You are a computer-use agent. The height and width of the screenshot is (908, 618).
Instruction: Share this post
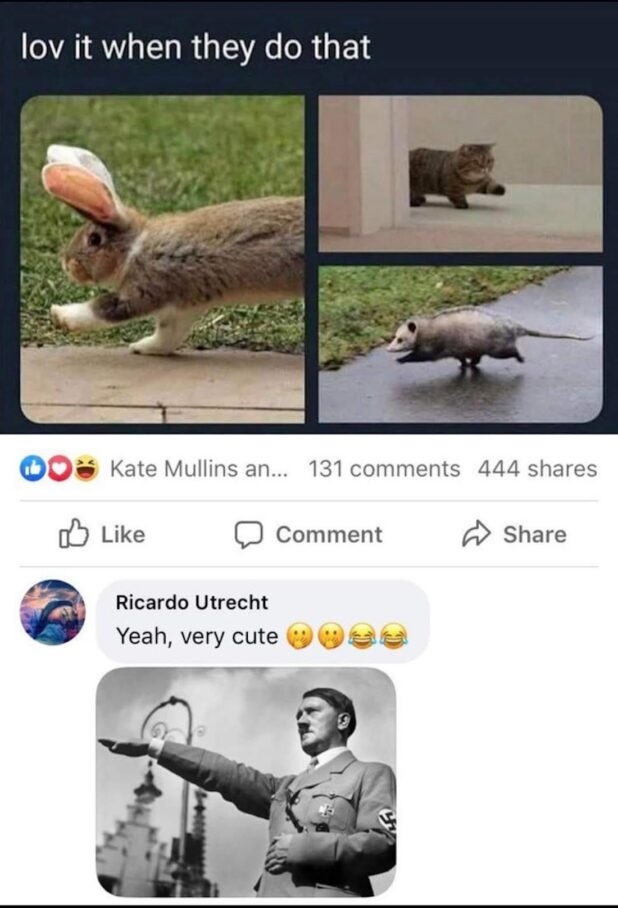coord(514,535)
